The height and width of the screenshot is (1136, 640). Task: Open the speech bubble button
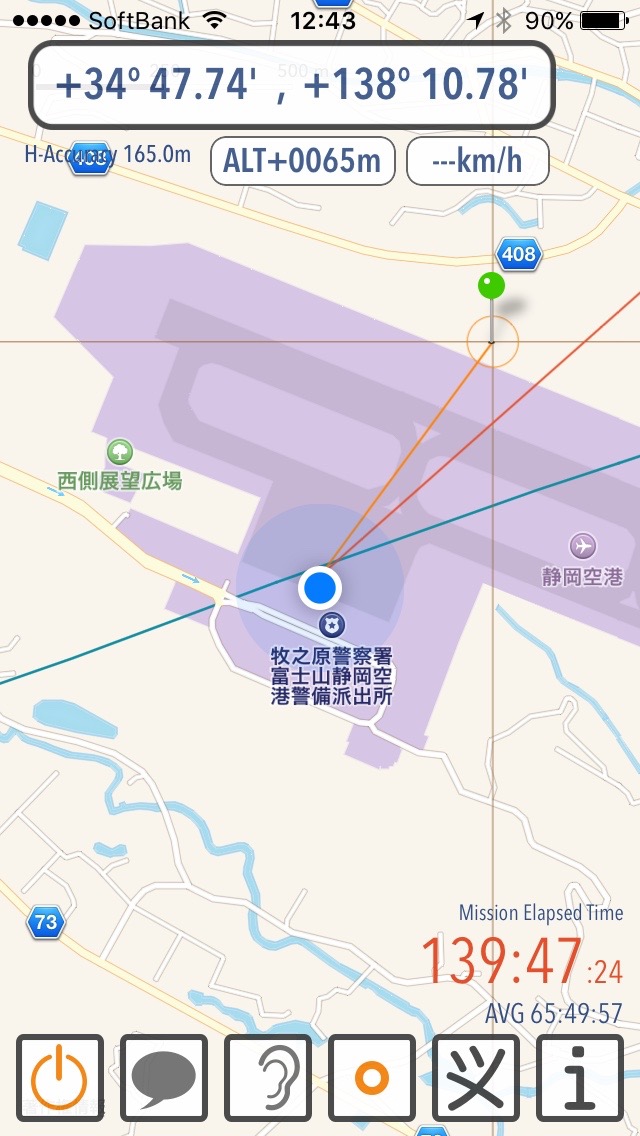coord(164,1078)
